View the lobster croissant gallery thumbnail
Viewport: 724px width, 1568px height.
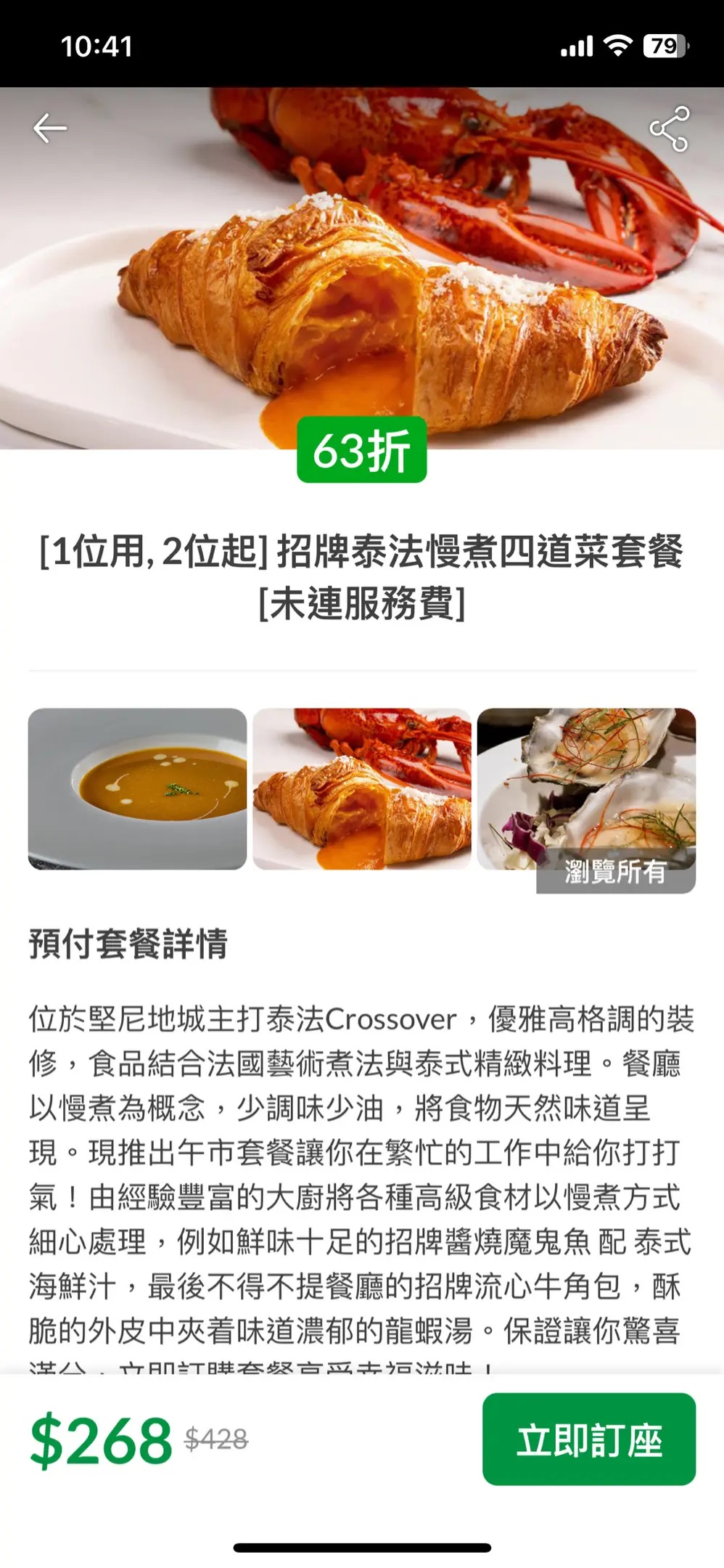[x=362, y=789]
